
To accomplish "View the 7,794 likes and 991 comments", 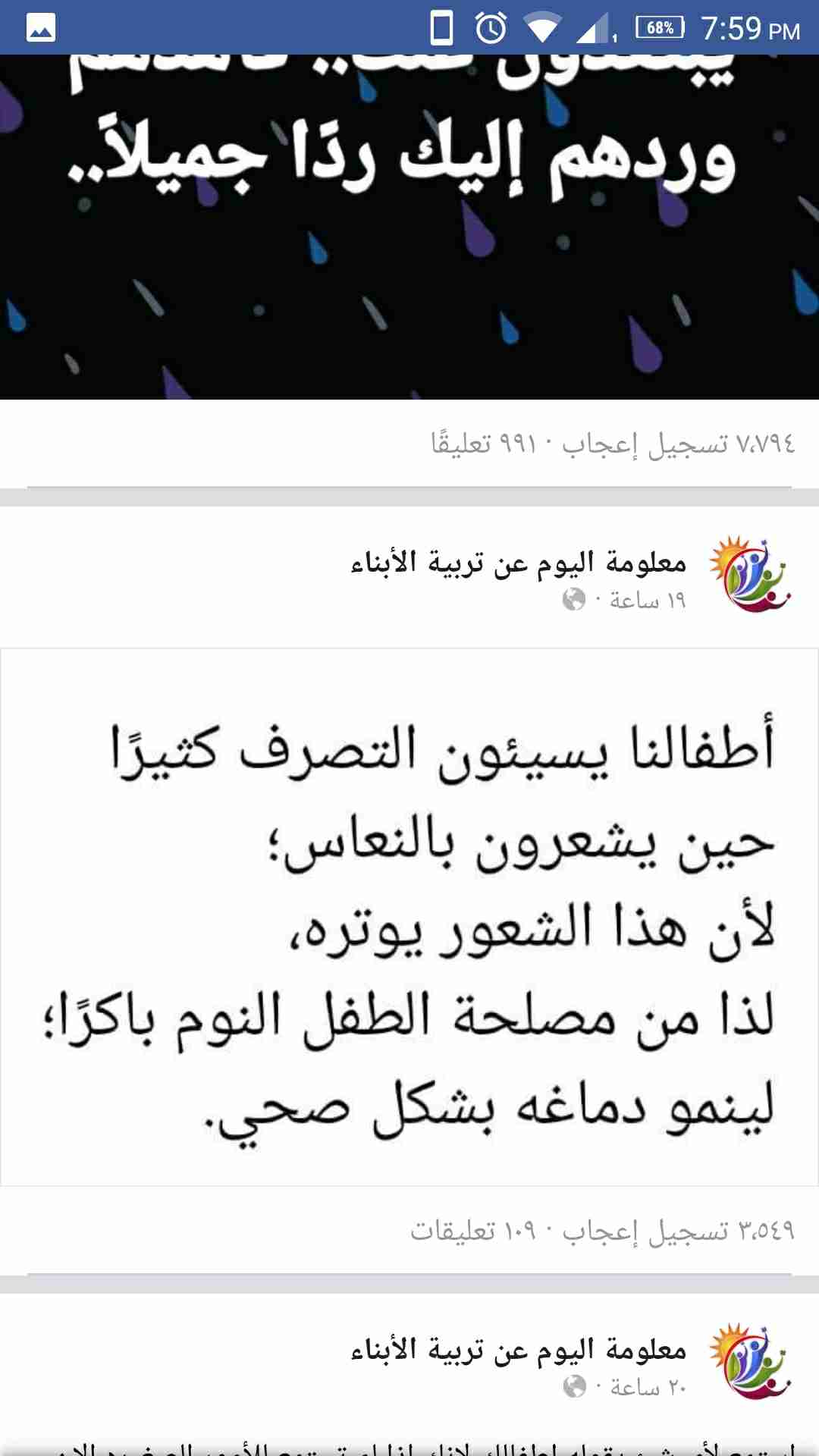I will coord(613,443).
